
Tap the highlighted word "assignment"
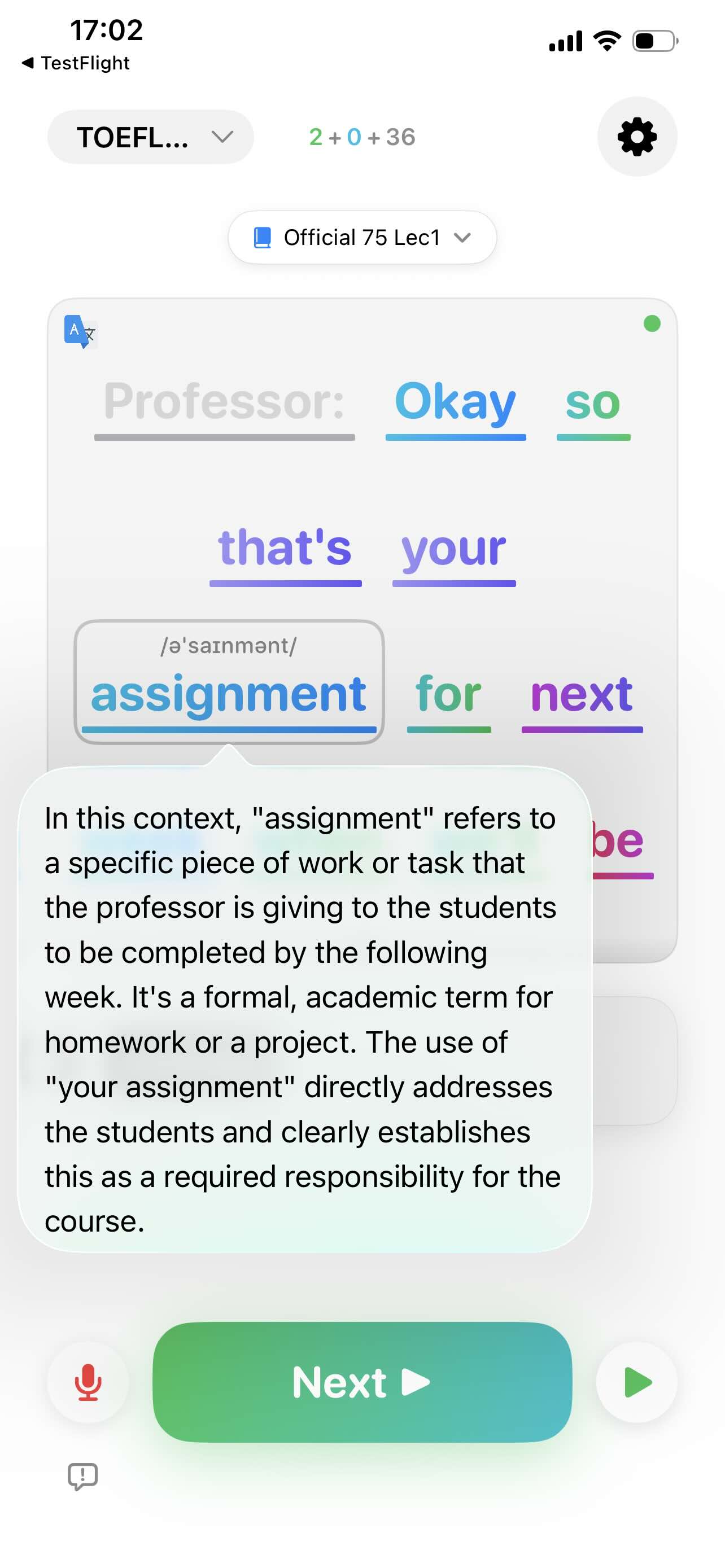pos(228,694)
